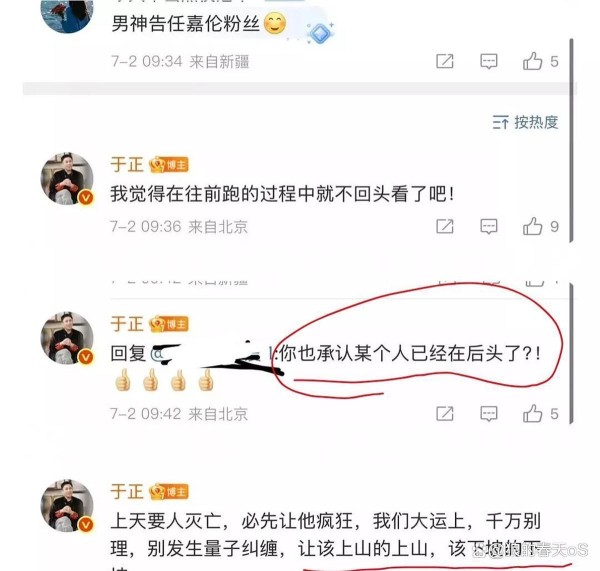Forward the 男神告任嘉伦粉丝 comment

pos(445,61)
